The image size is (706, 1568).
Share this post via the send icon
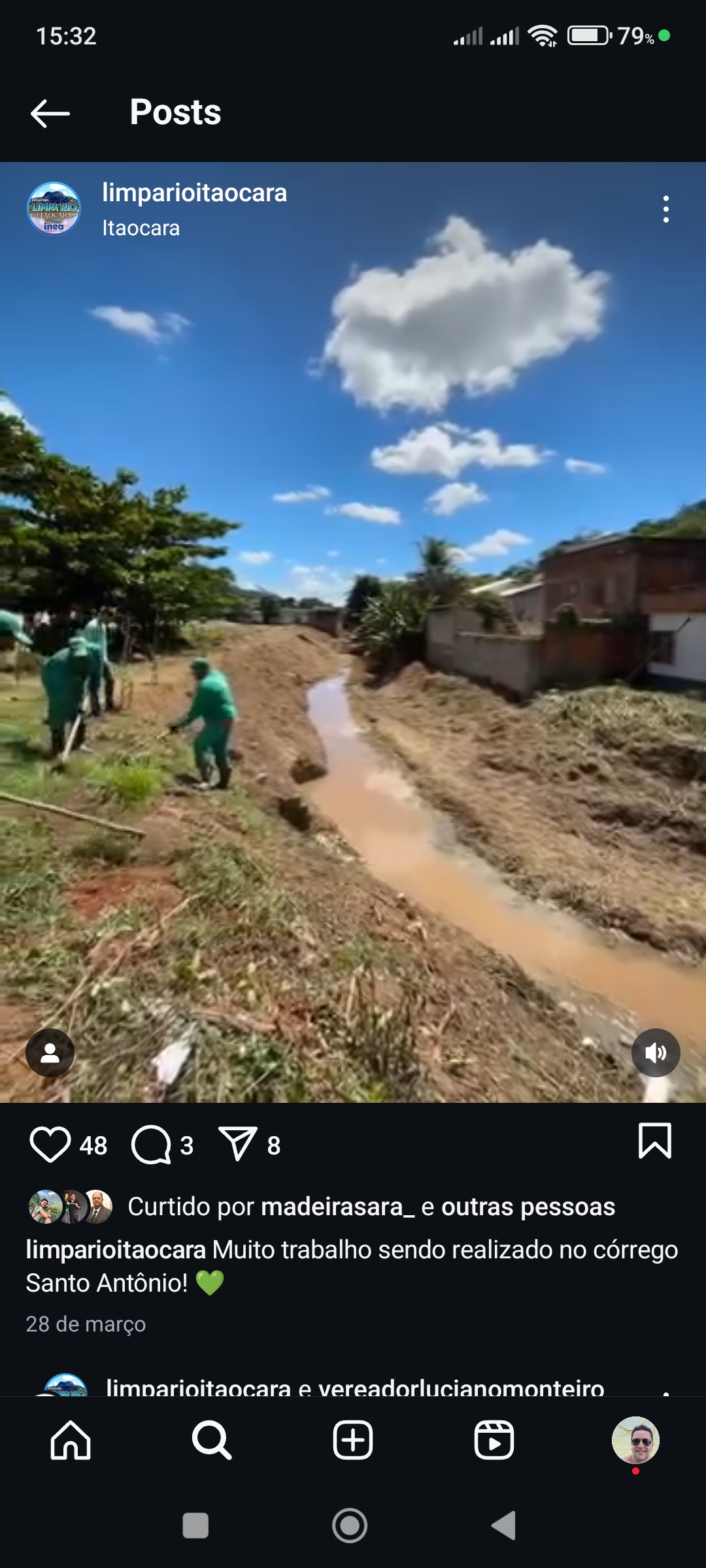click(237, 1145)
